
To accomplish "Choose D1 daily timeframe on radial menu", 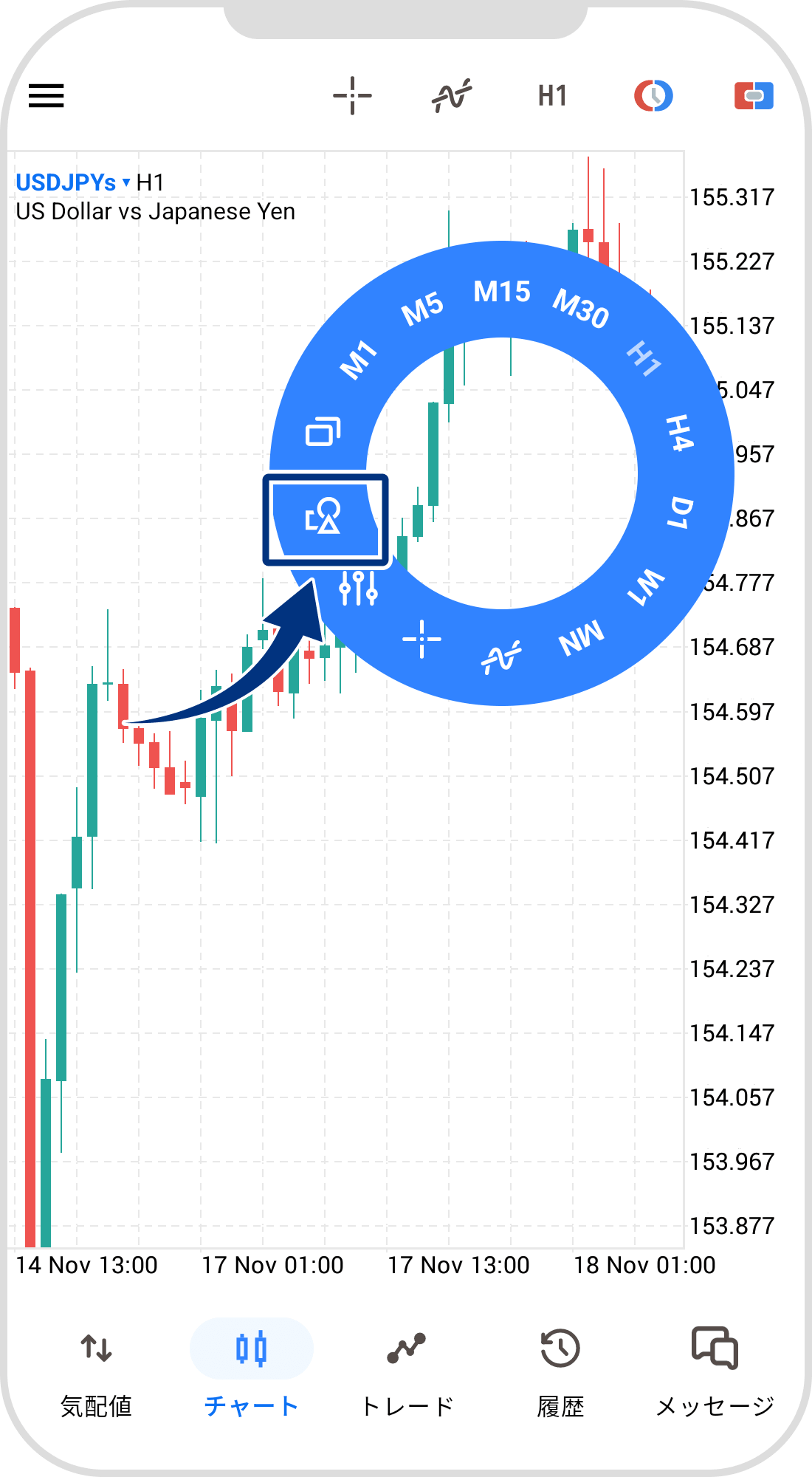I will coord(681,513).
